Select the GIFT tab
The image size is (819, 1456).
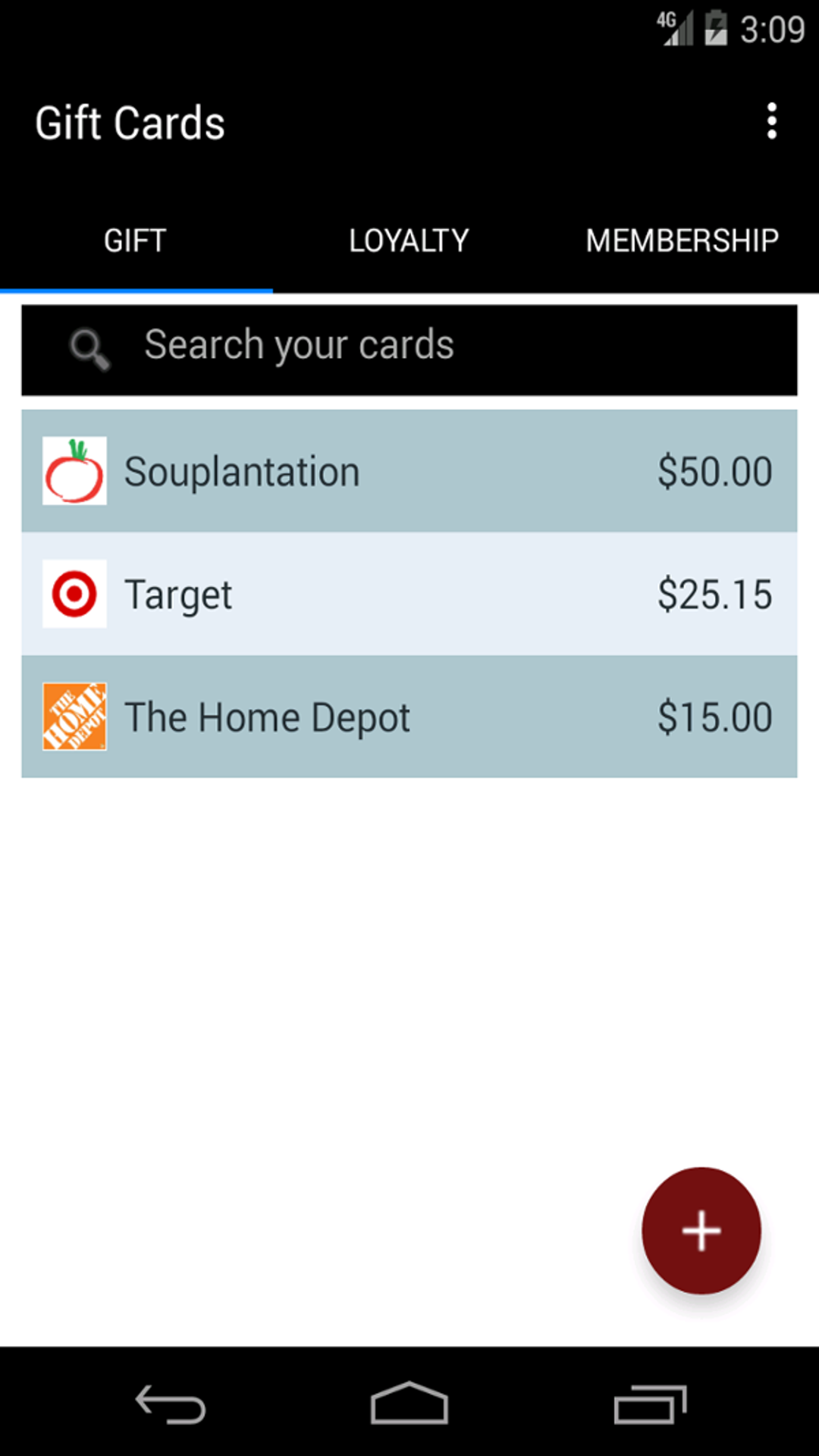click(135, 240)
